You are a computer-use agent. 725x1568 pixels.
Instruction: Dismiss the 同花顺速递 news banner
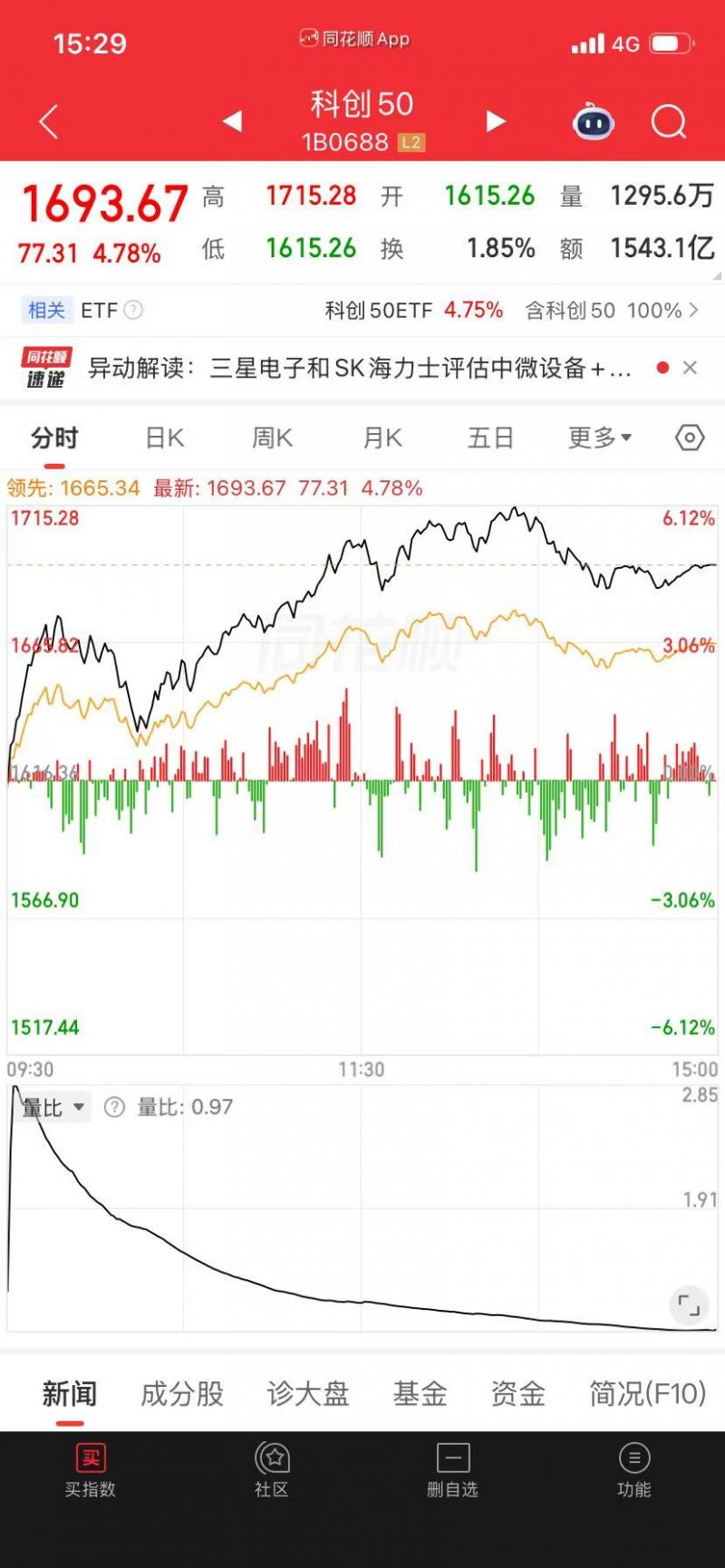690,368
